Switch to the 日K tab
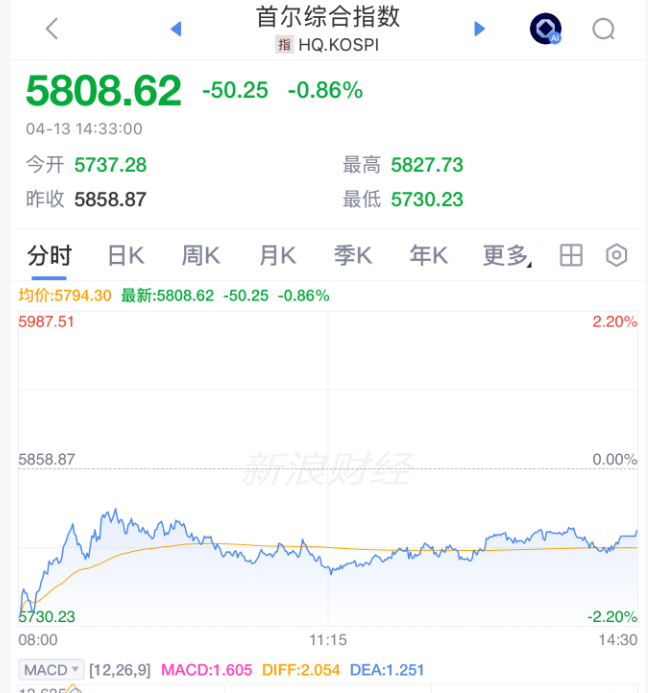The width and height of the screenshot is (648, 693). tap(126, 256)
